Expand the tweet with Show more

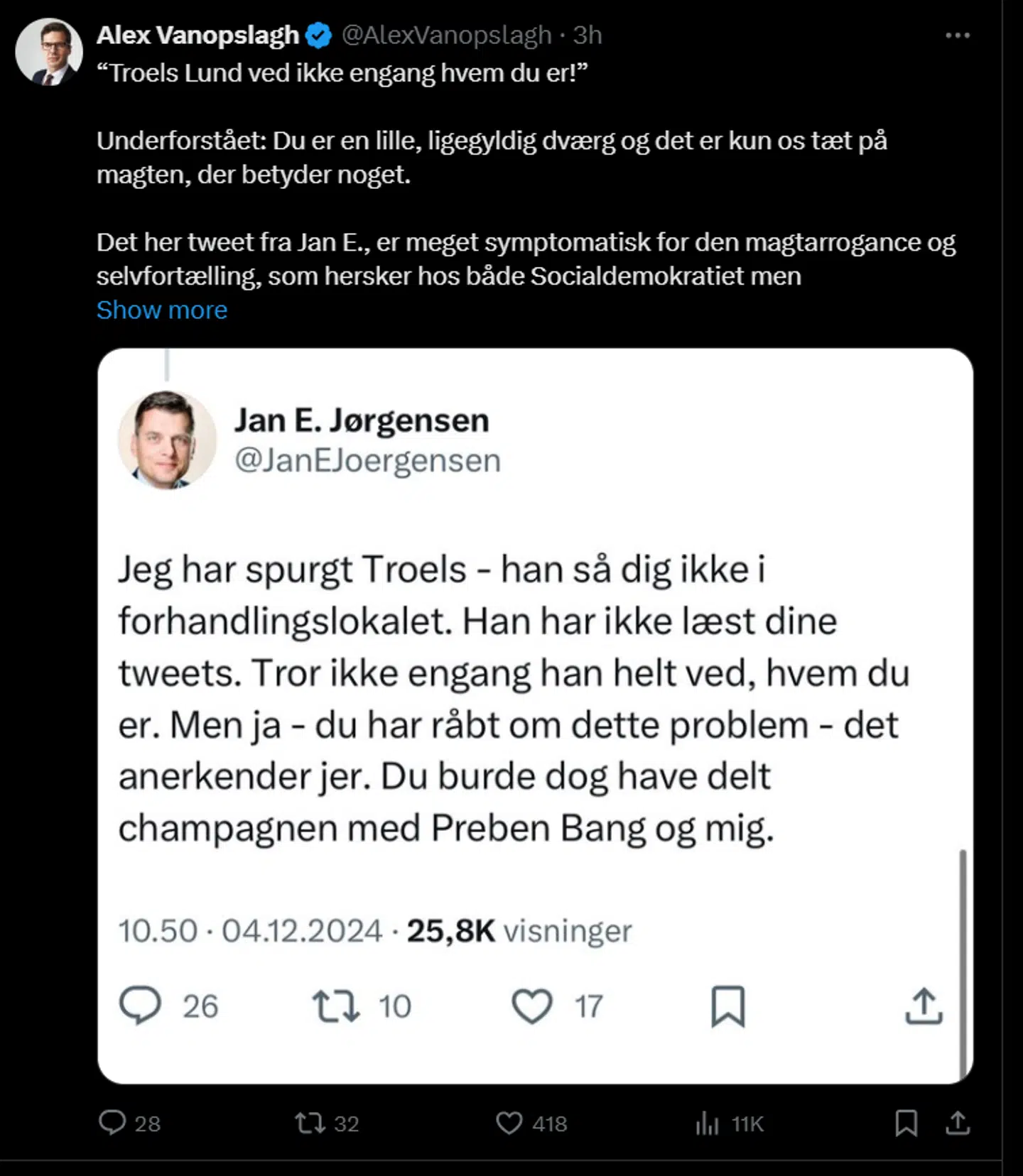pos(162,310)
